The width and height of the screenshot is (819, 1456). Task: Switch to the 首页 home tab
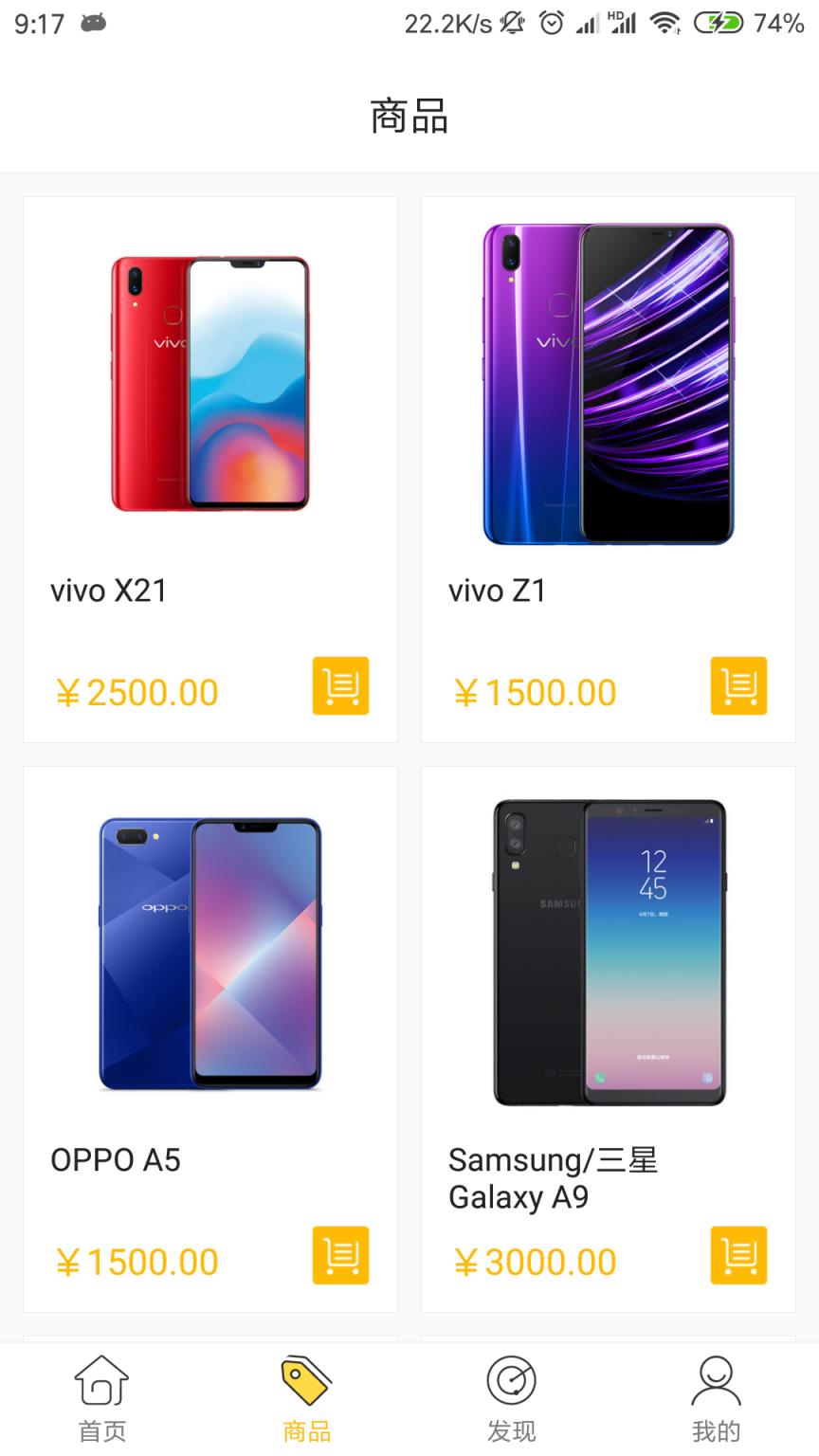pos(102,1399)
